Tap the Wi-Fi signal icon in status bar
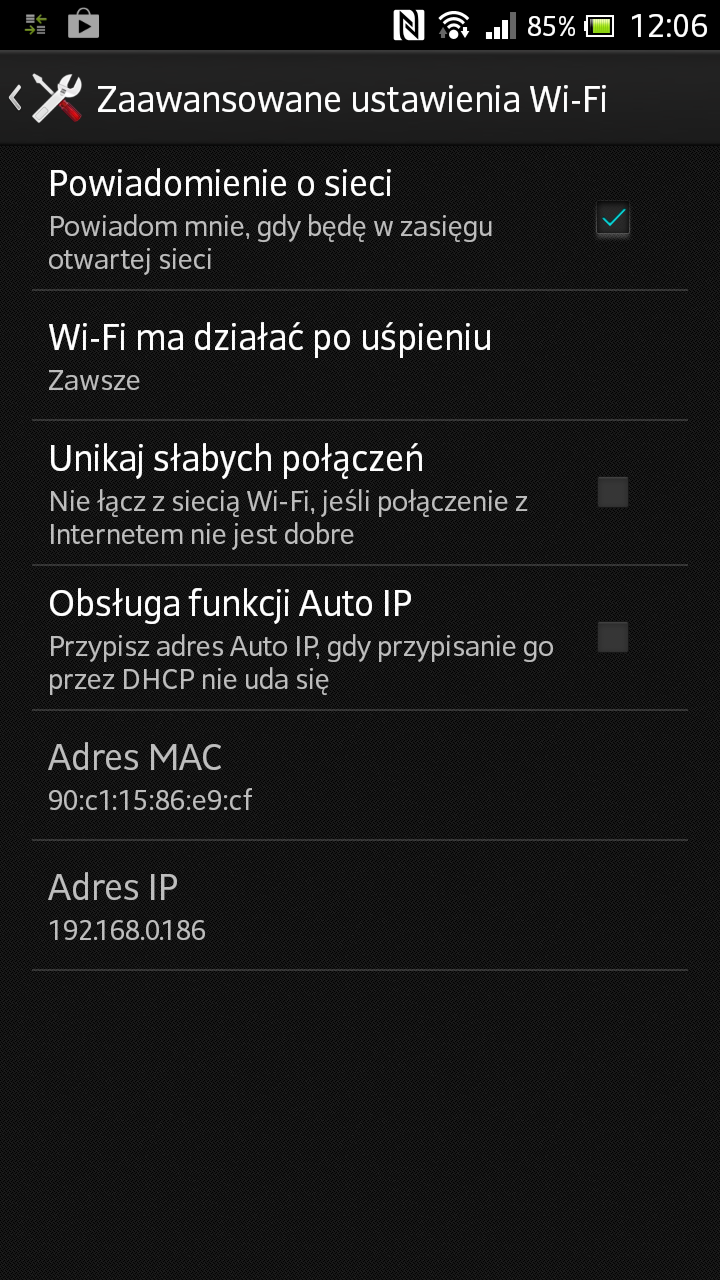The width and height of the screenshot is (720, 1280). 453,22
